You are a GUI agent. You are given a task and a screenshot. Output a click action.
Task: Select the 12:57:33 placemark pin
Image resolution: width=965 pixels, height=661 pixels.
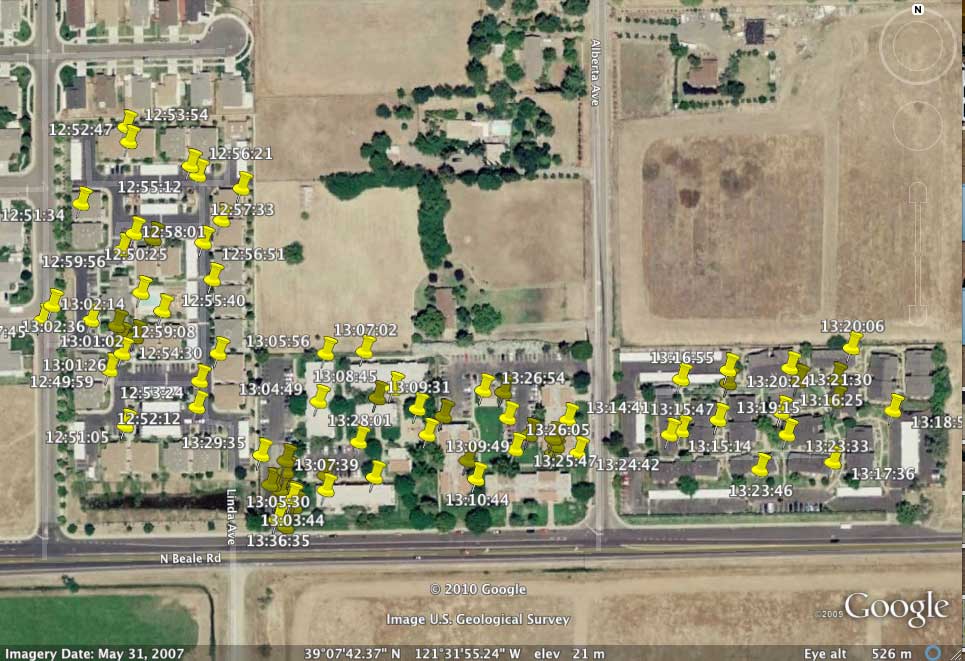[x=241, y=185]
